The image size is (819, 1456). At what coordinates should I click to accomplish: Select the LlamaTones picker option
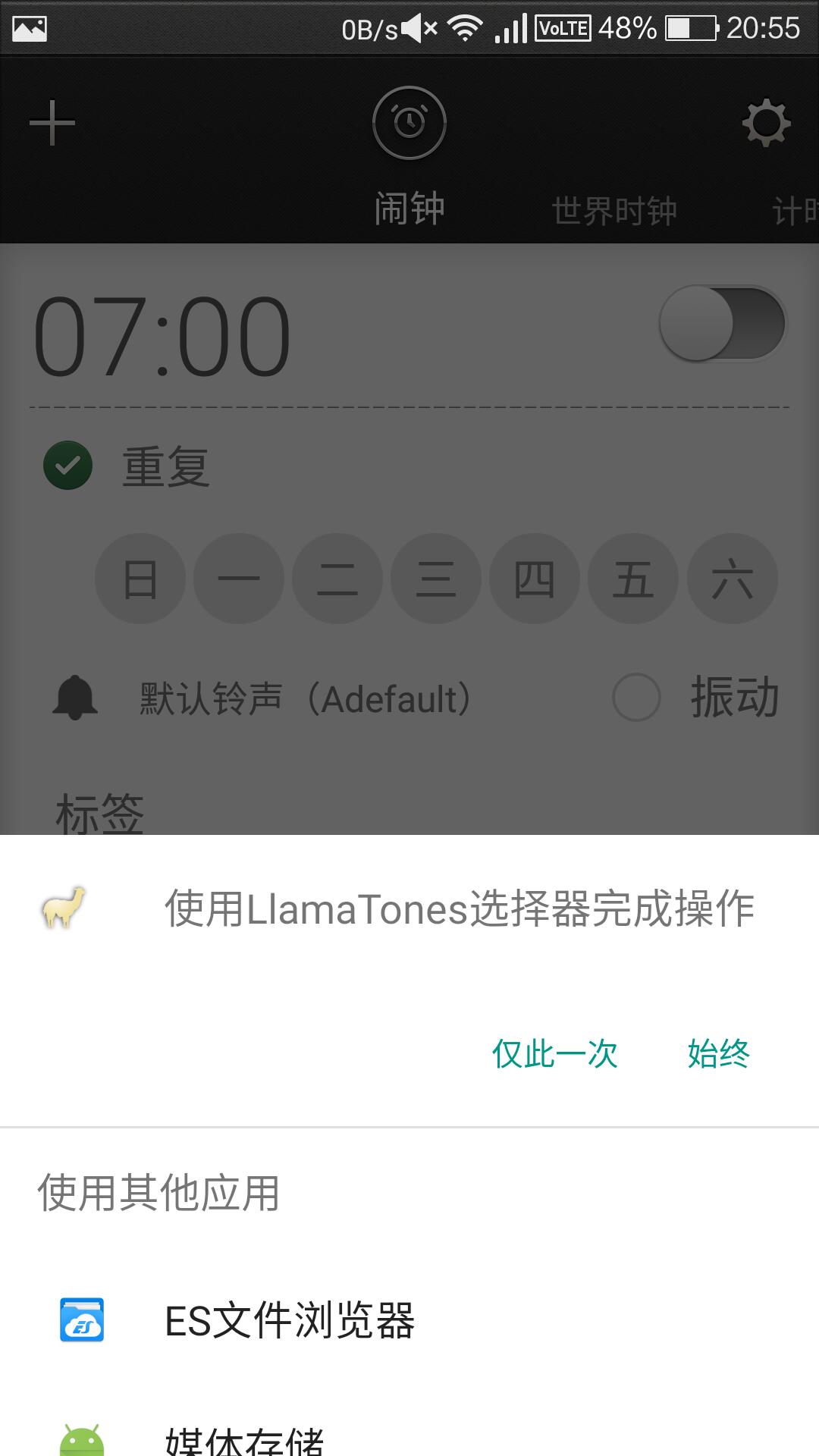coord(409,908)
